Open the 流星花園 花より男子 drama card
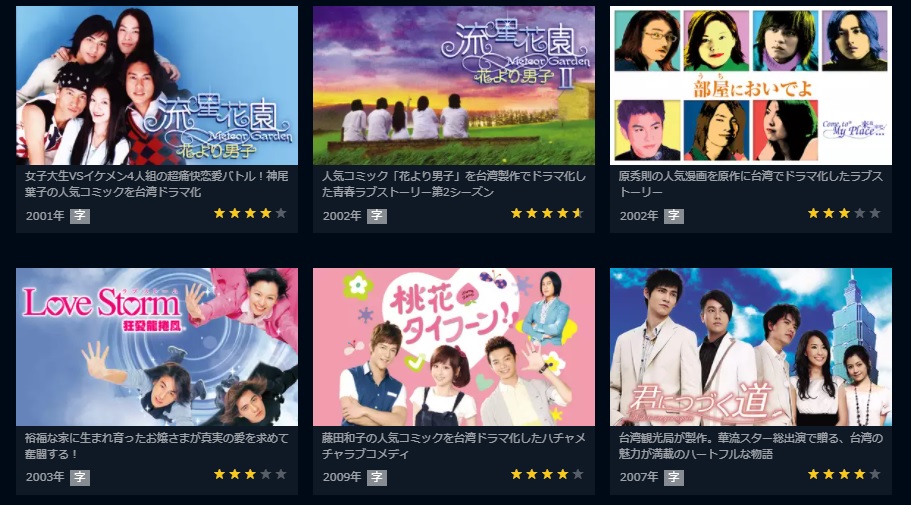 [x=156, y=86]
